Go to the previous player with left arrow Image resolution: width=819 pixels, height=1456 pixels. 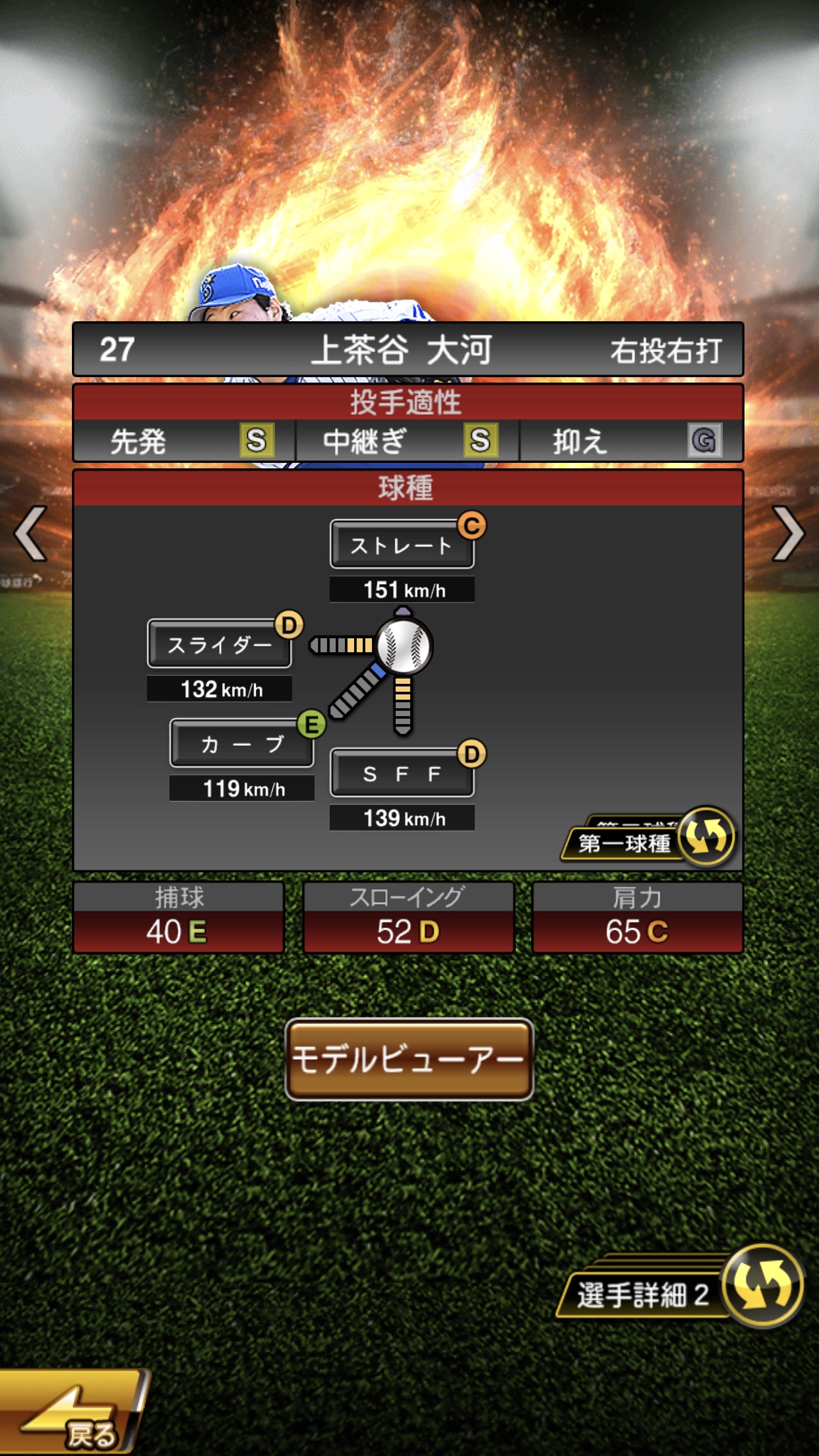click(31, 533)
